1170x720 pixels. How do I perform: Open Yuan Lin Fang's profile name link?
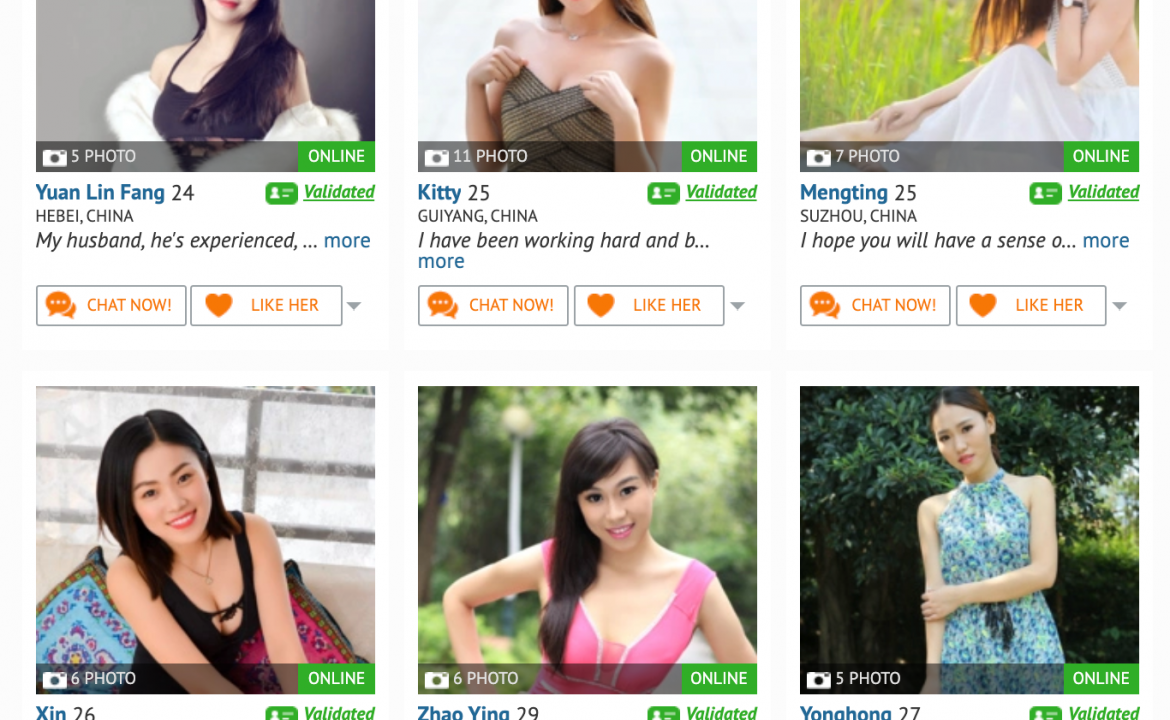[100, 192]
